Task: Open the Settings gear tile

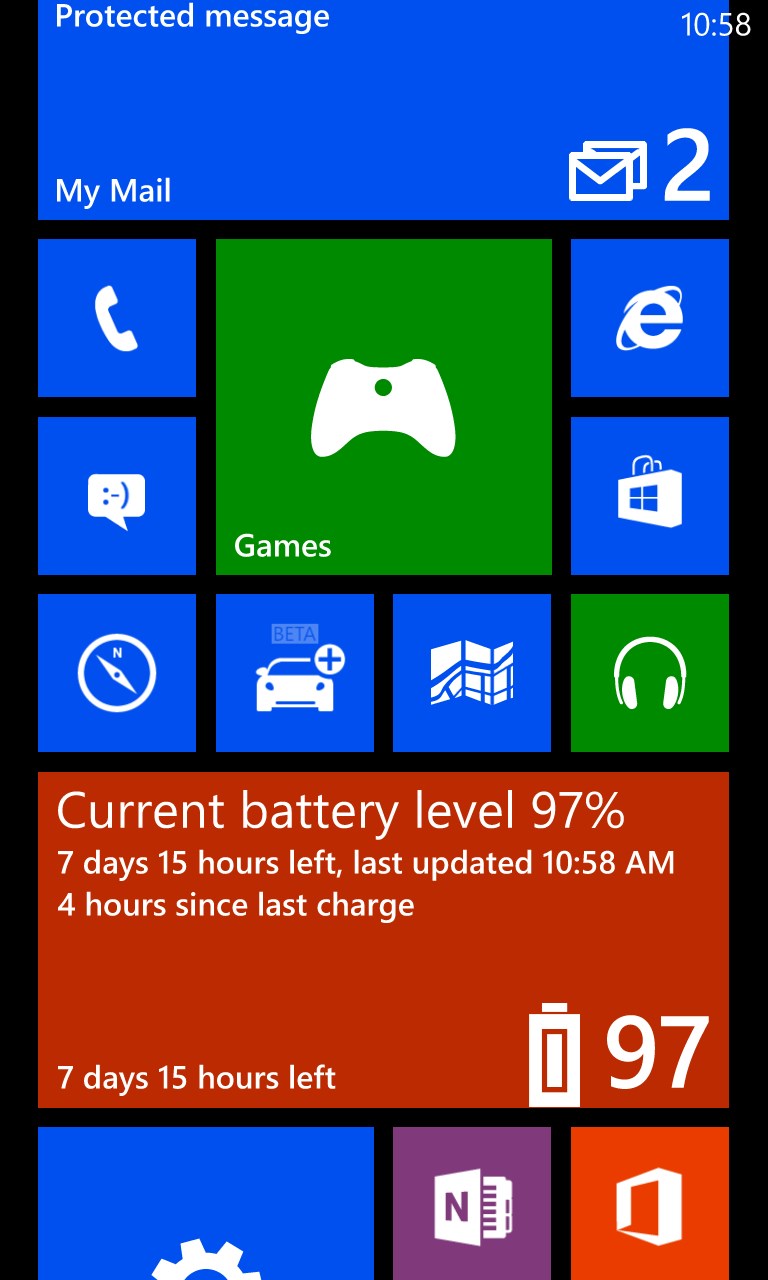Action: [x=206, y=1204]
